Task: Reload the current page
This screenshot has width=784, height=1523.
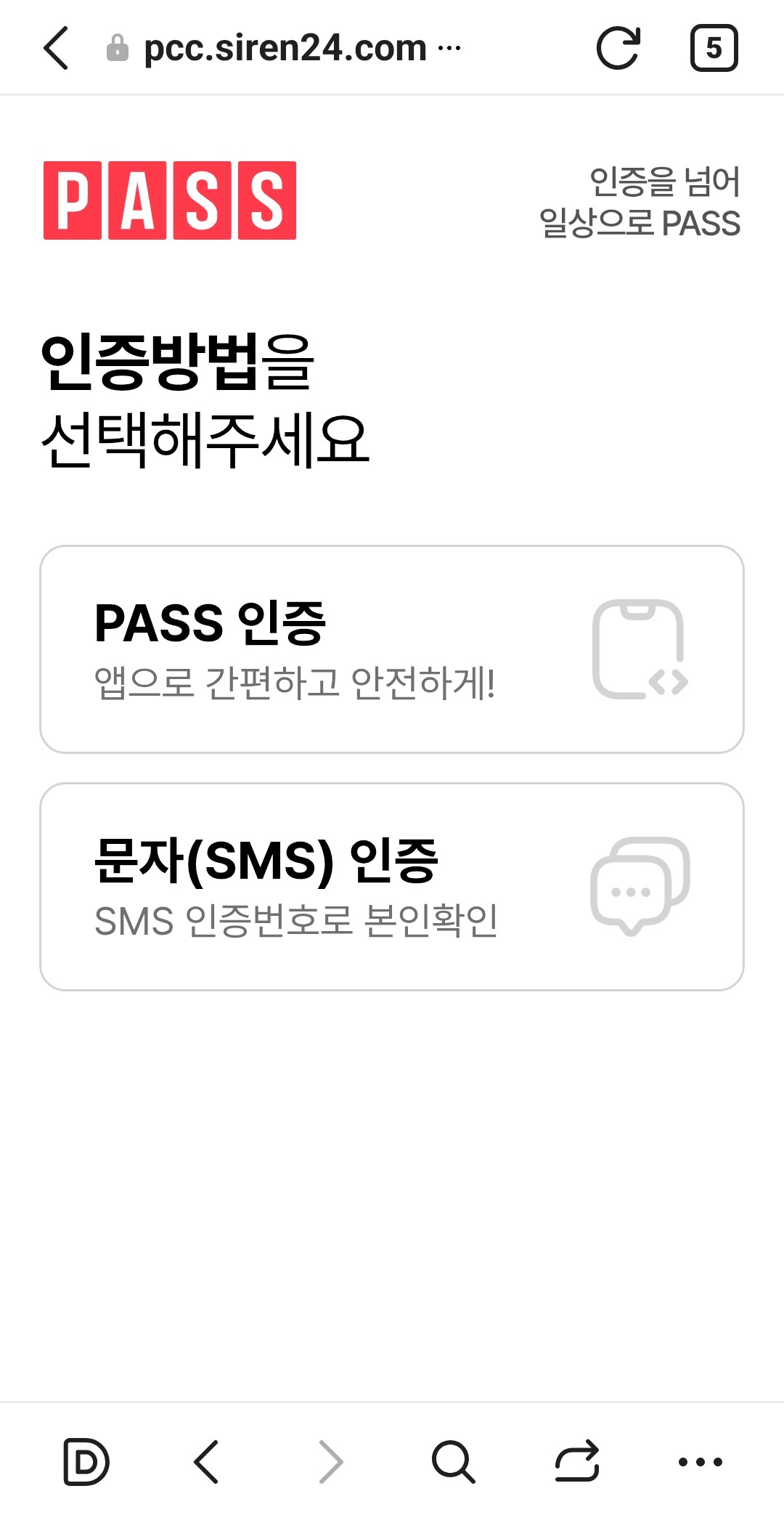Action: point(618,48)
